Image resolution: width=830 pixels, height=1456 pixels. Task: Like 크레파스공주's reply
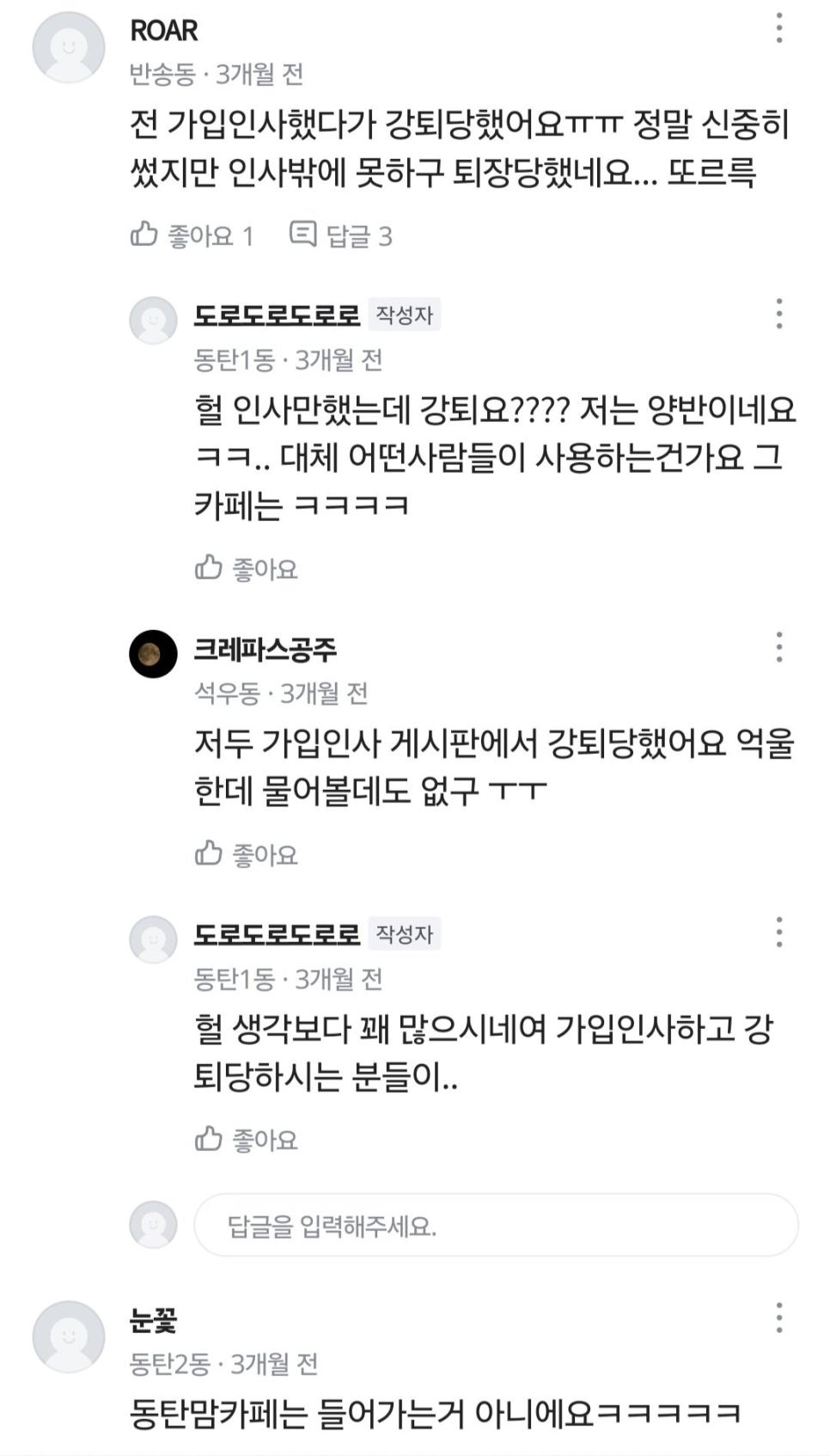point(246,854)
